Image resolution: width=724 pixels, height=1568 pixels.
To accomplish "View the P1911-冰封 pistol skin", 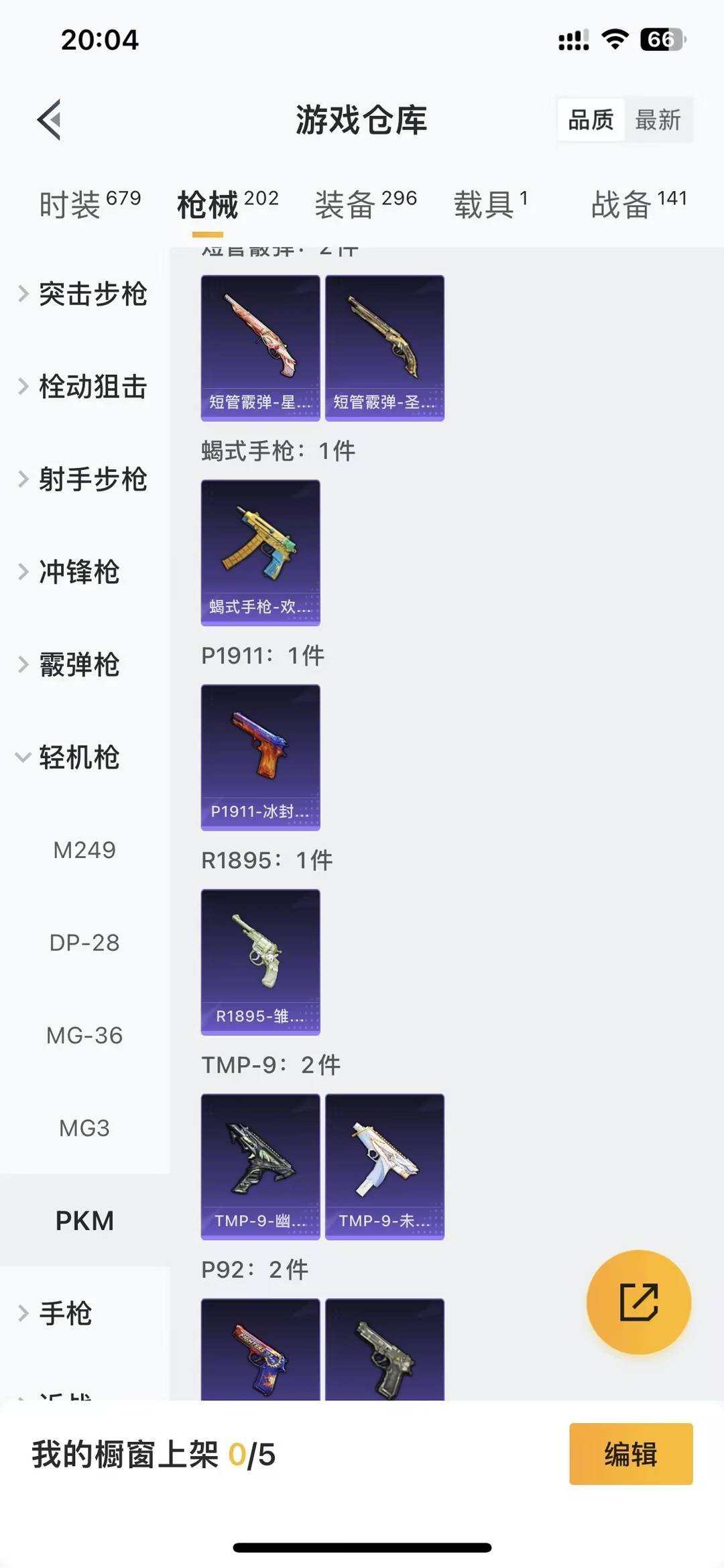I will coord(260,756).
